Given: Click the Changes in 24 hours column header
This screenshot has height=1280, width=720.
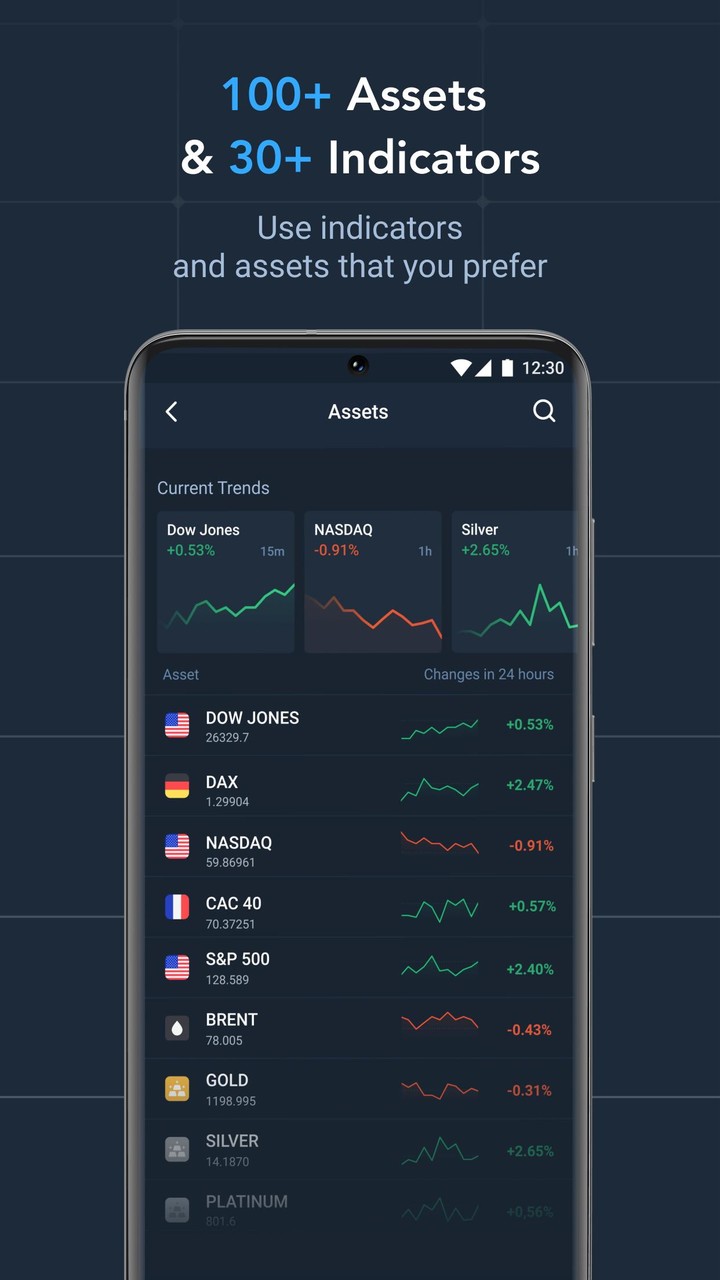Looking at the screenshot, I should coord(489,674).
